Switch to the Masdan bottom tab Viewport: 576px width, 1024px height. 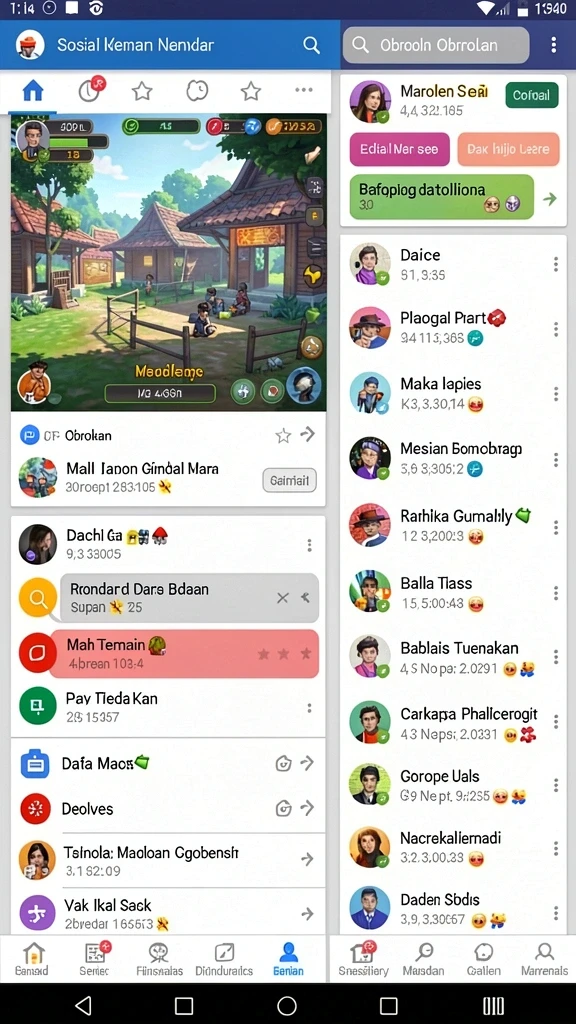click(x=423, y=959)
